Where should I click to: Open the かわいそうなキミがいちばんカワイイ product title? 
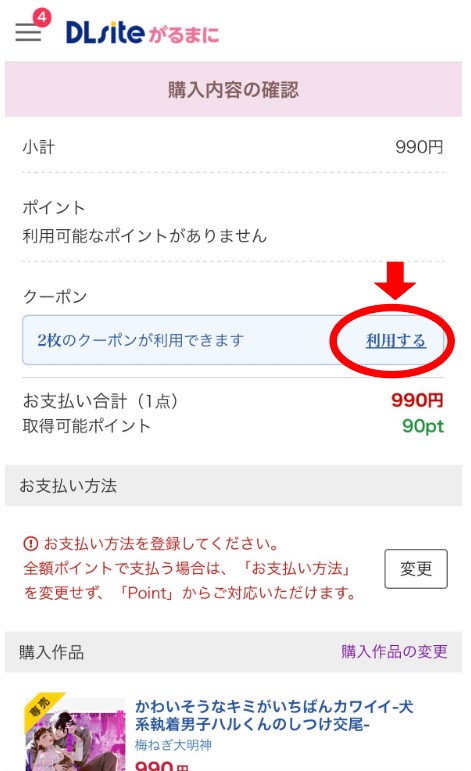point(274,715)
